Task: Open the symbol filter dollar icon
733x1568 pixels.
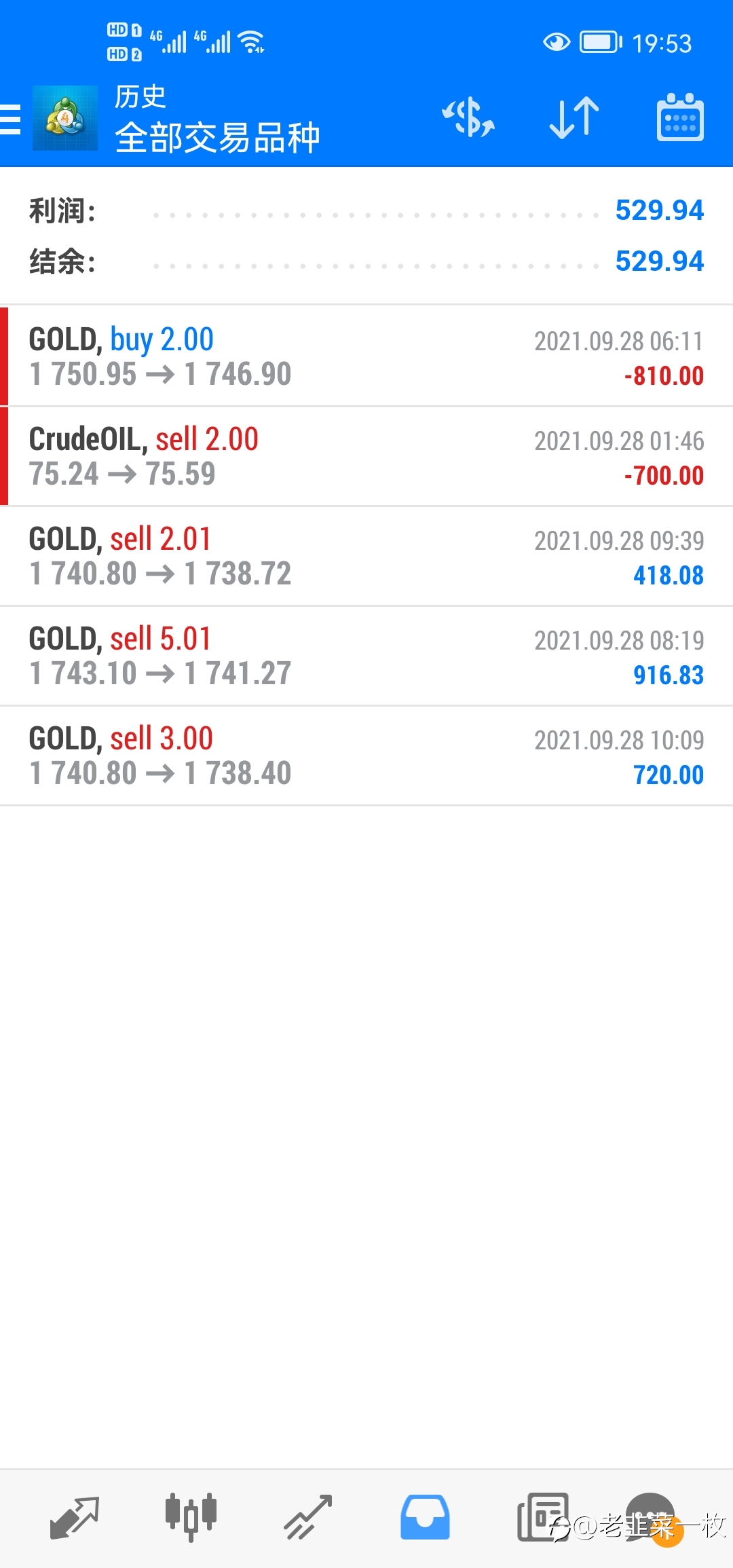Action: point(468,117)
